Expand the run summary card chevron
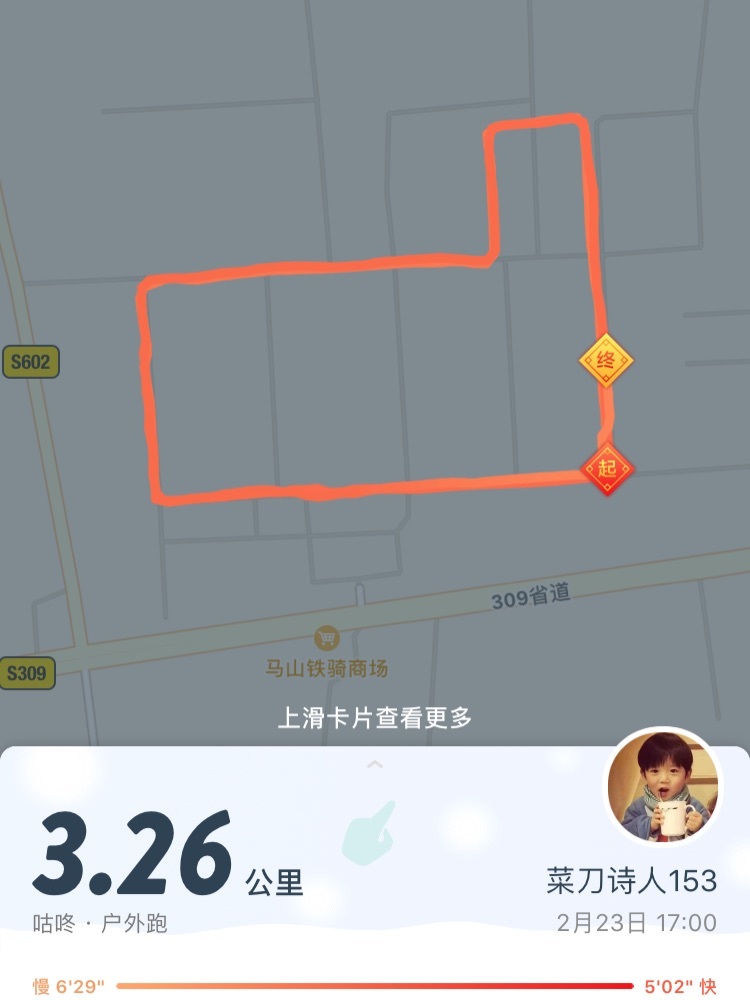The image size is (750, 1000). (375, 765)
